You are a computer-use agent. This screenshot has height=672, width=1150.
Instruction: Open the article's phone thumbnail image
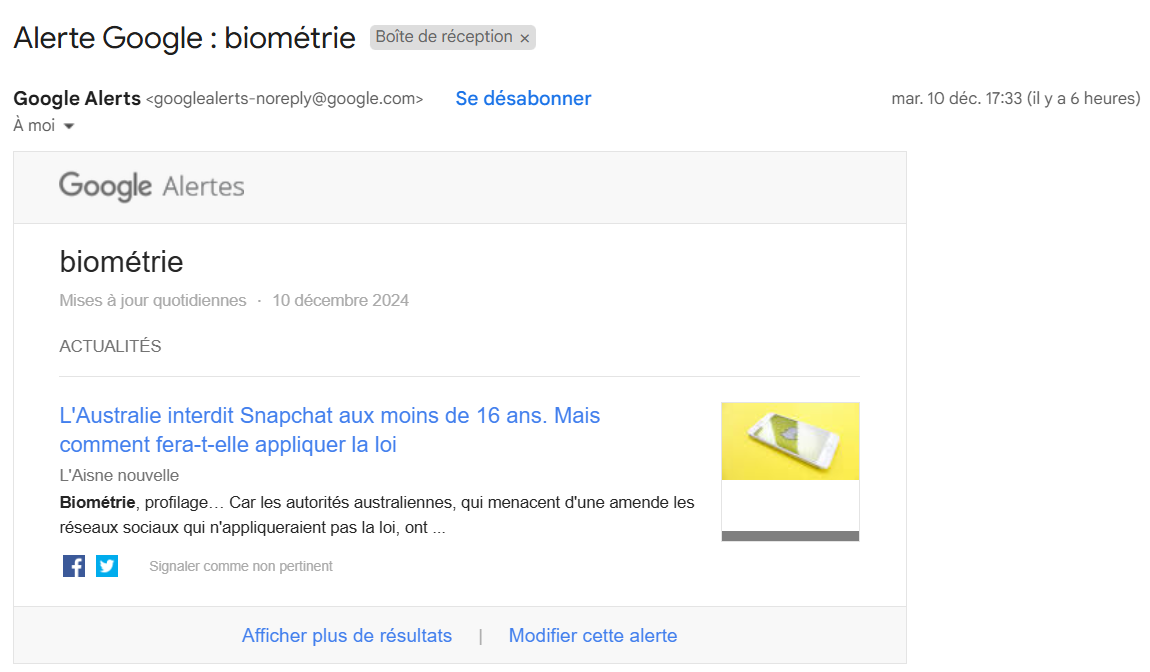point(790,441)
